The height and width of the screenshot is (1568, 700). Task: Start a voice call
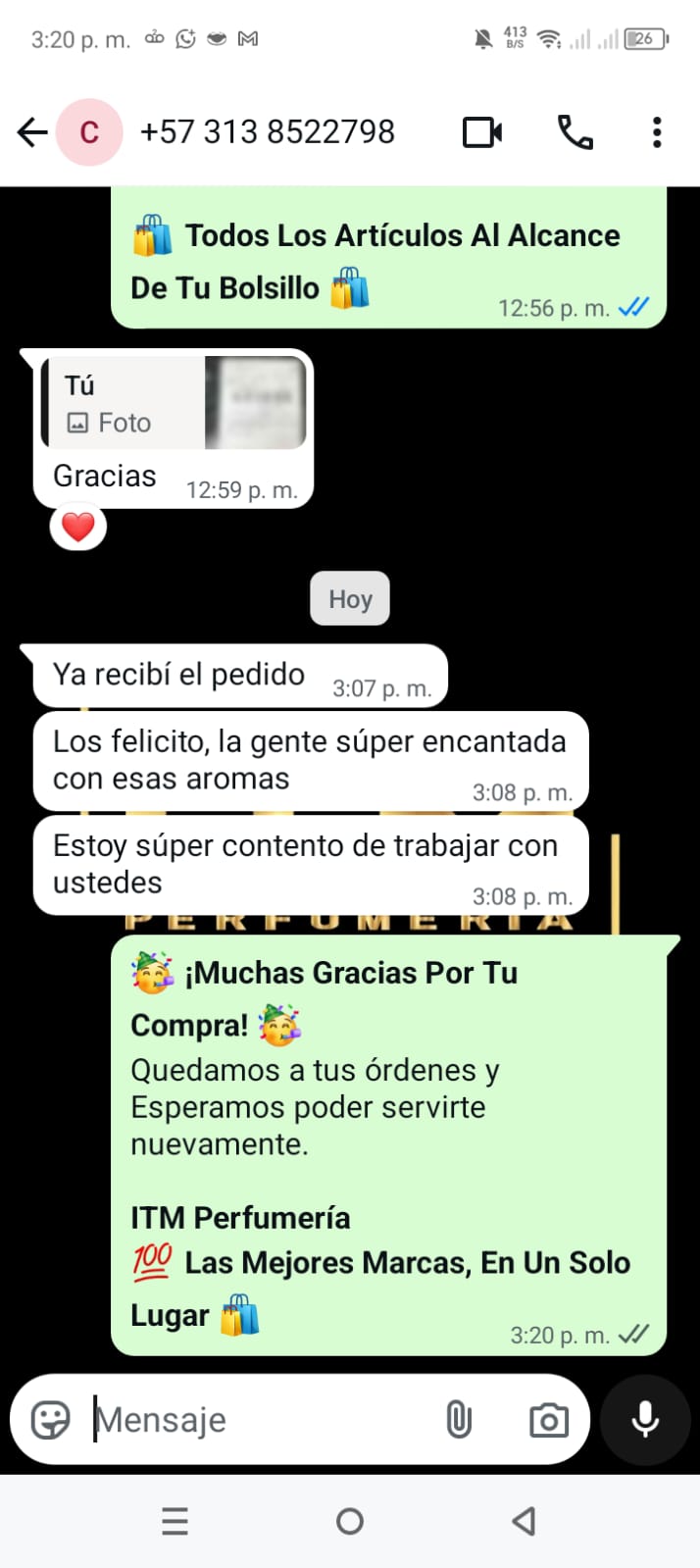575,132
